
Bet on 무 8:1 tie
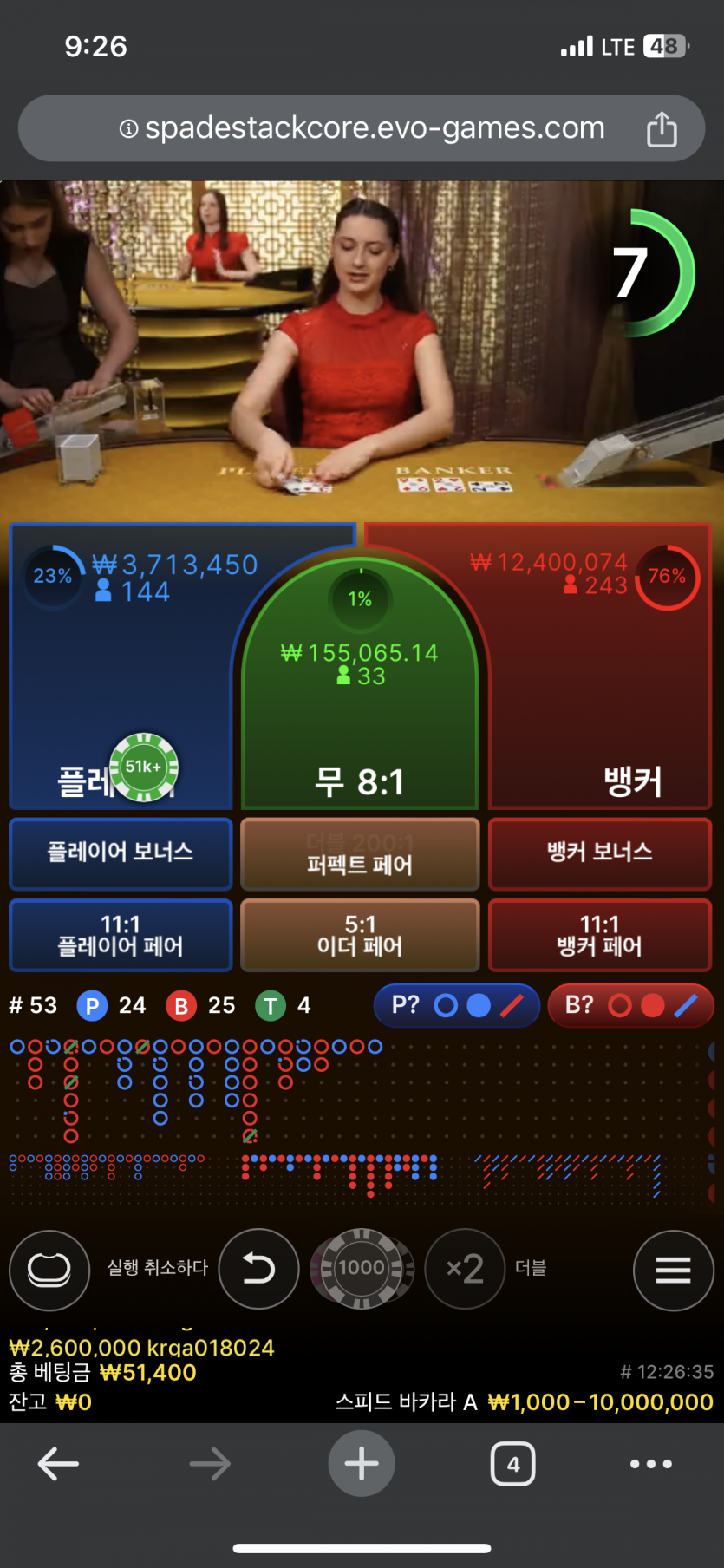(360, 711)
